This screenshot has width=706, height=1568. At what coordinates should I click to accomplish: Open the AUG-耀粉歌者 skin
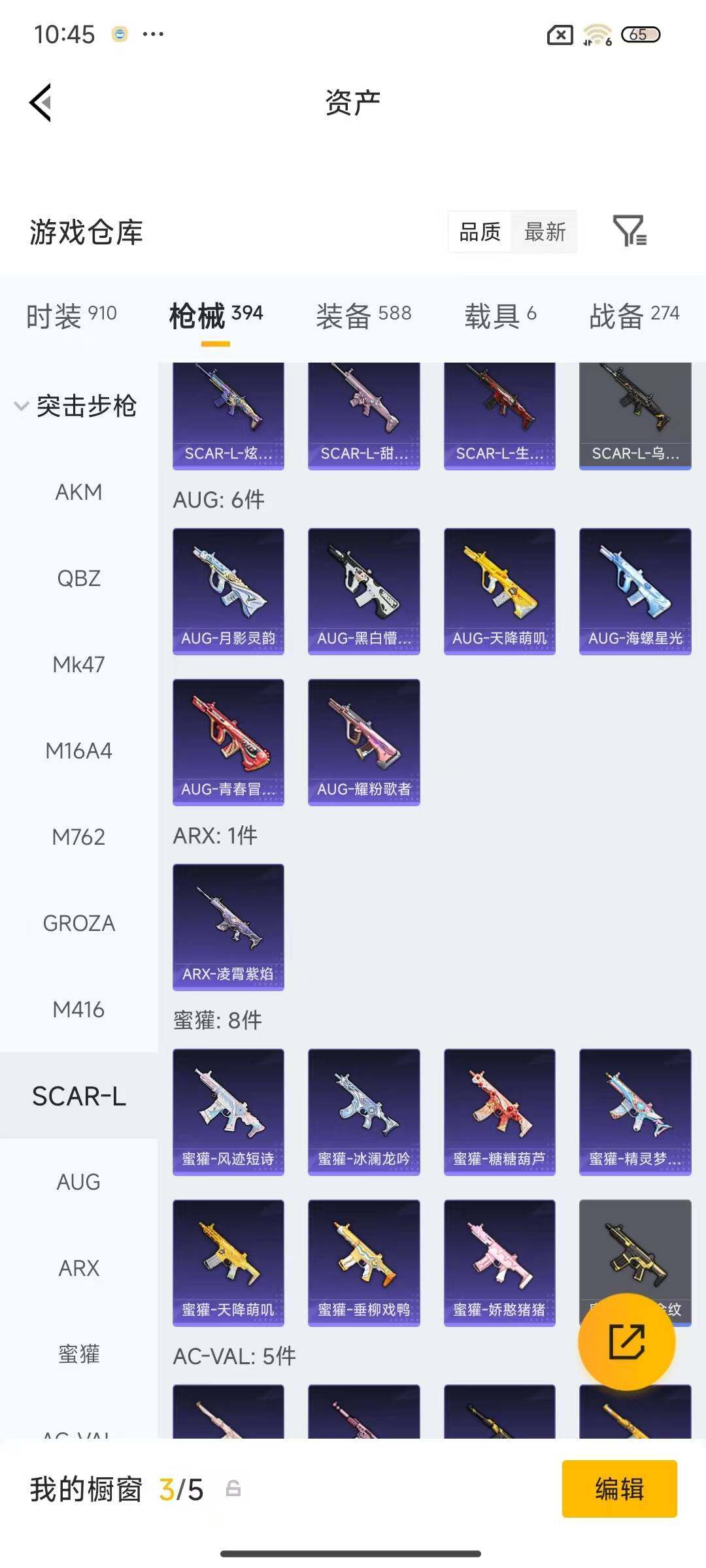[x=363, y=742]
